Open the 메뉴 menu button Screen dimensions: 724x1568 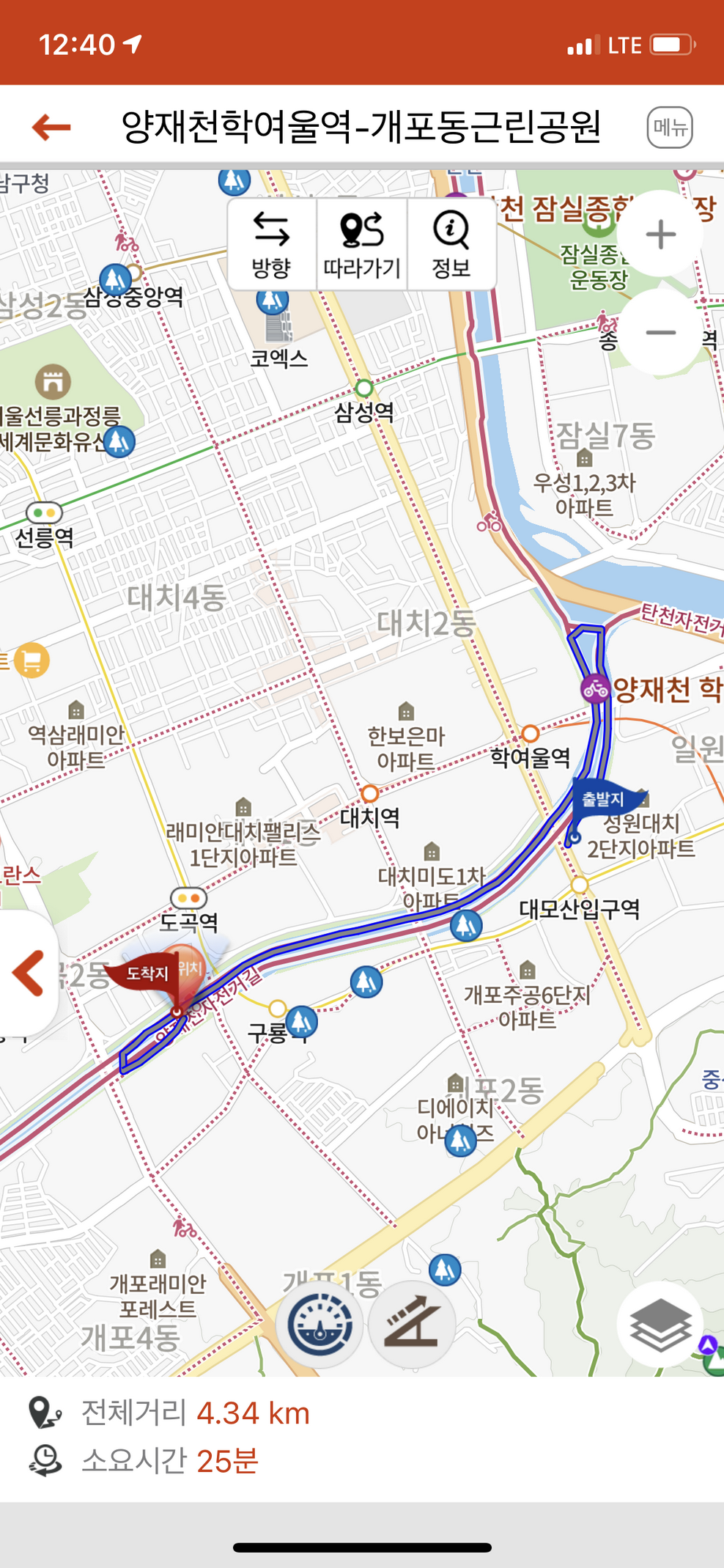[x=669, y=128]
